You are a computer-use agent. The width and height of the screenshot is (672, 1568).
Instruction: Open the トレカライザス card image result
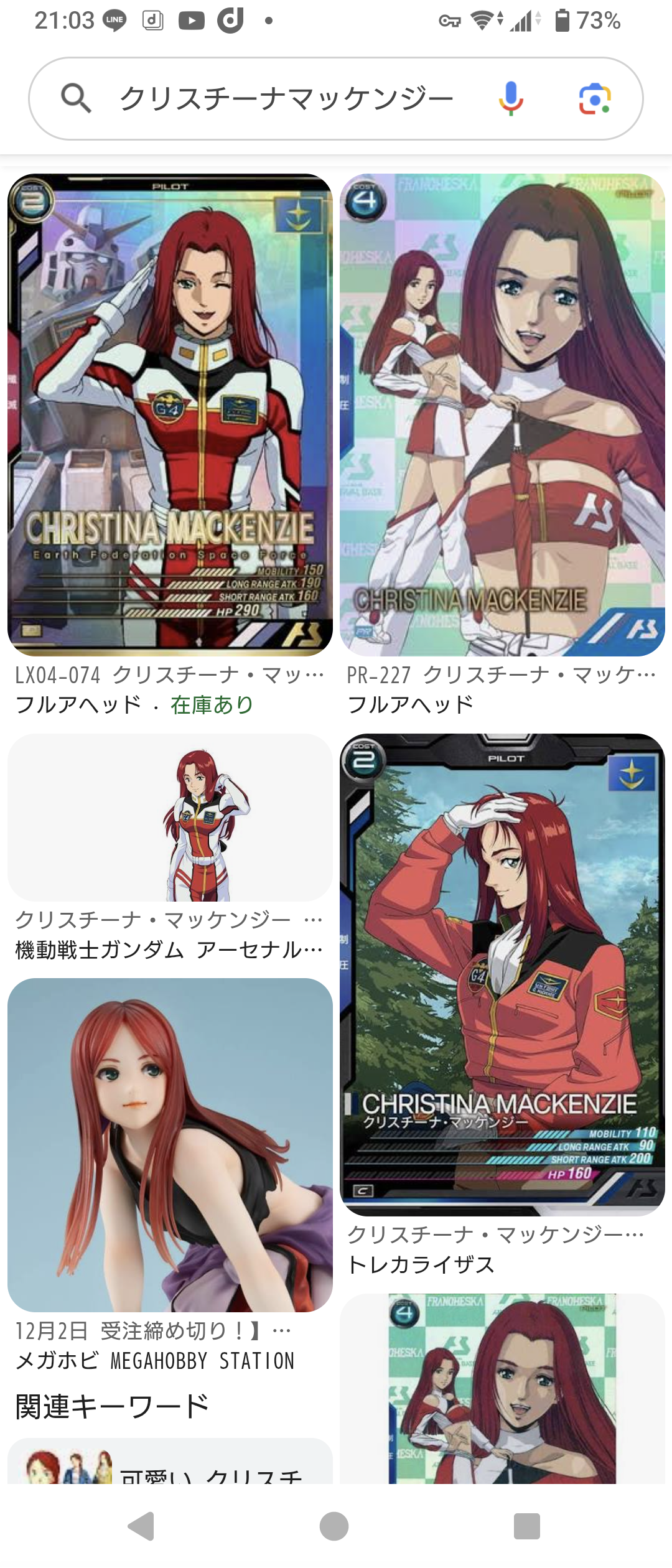[x=502, y=974]
